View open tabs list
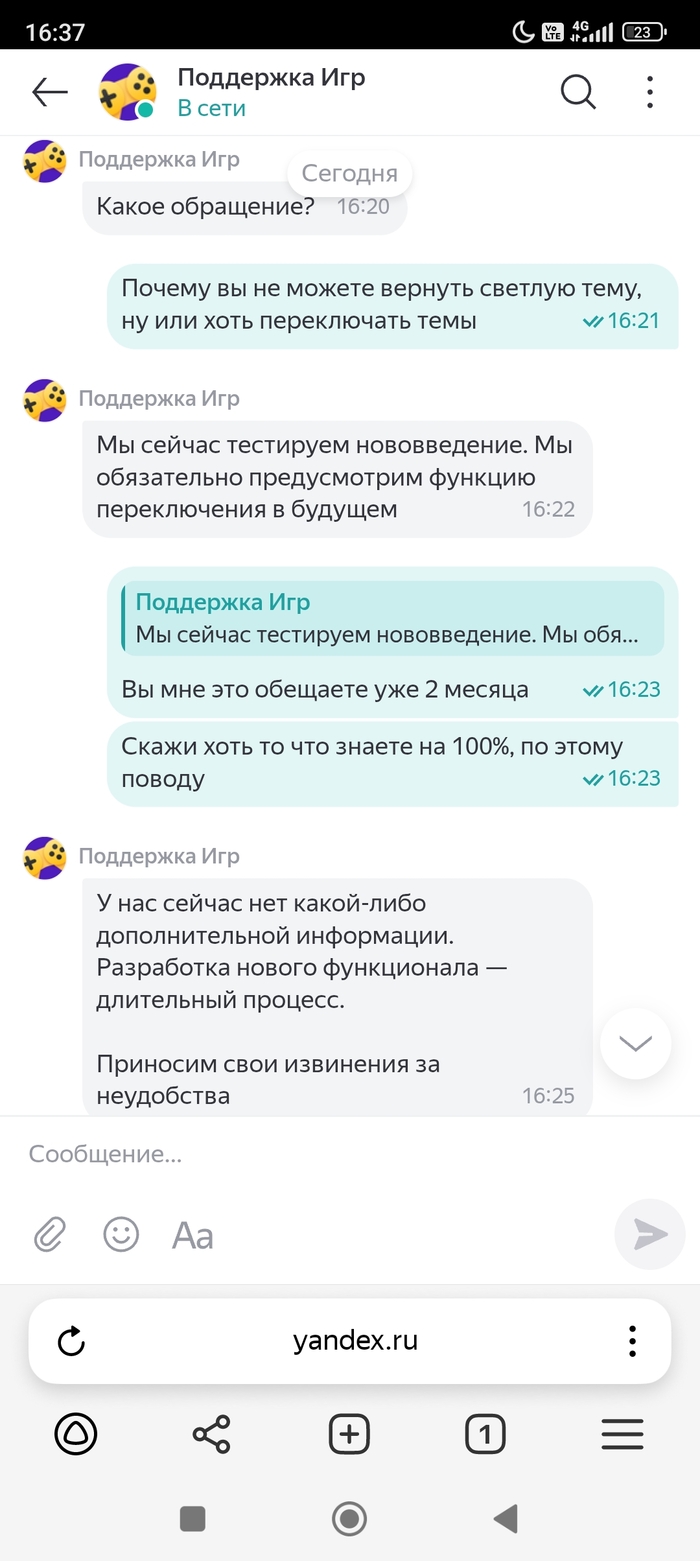 (x=485, y=1435)
